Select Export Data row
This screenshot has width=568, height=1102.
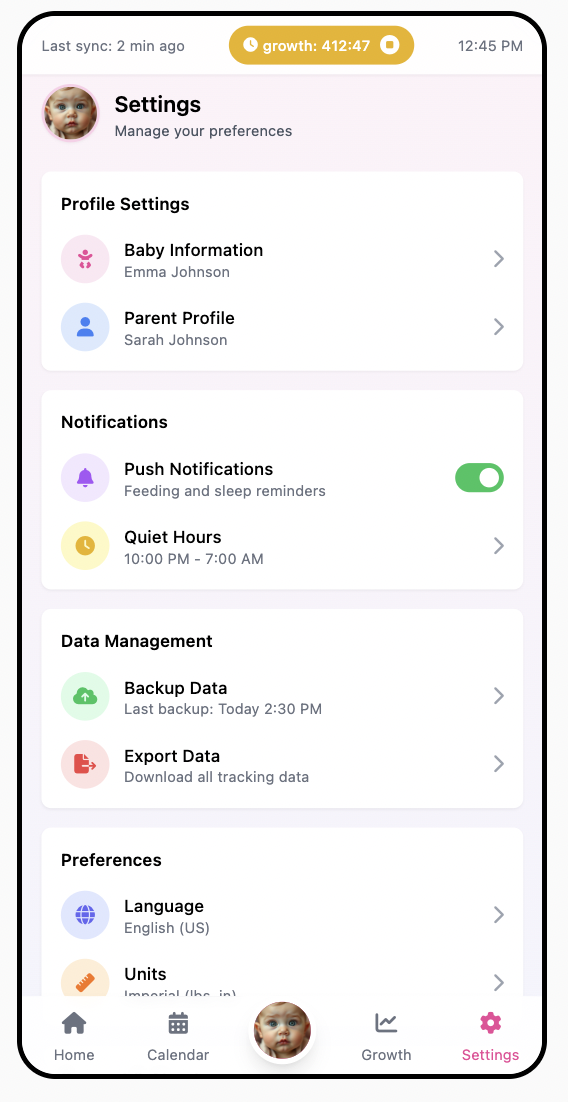coord(282,765)
